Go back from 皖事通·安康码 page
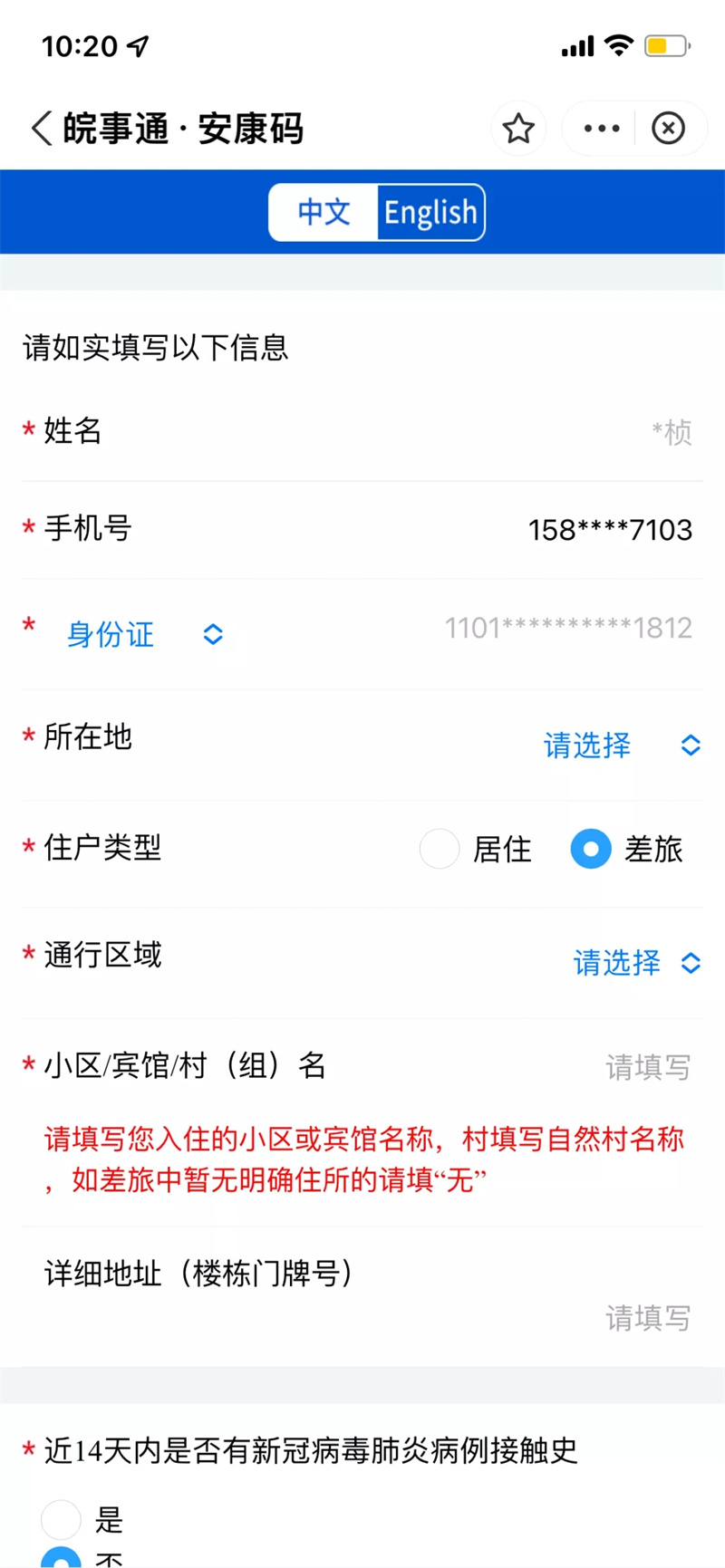Viewport: 725px width, 1568px height. tap(42, 129)
